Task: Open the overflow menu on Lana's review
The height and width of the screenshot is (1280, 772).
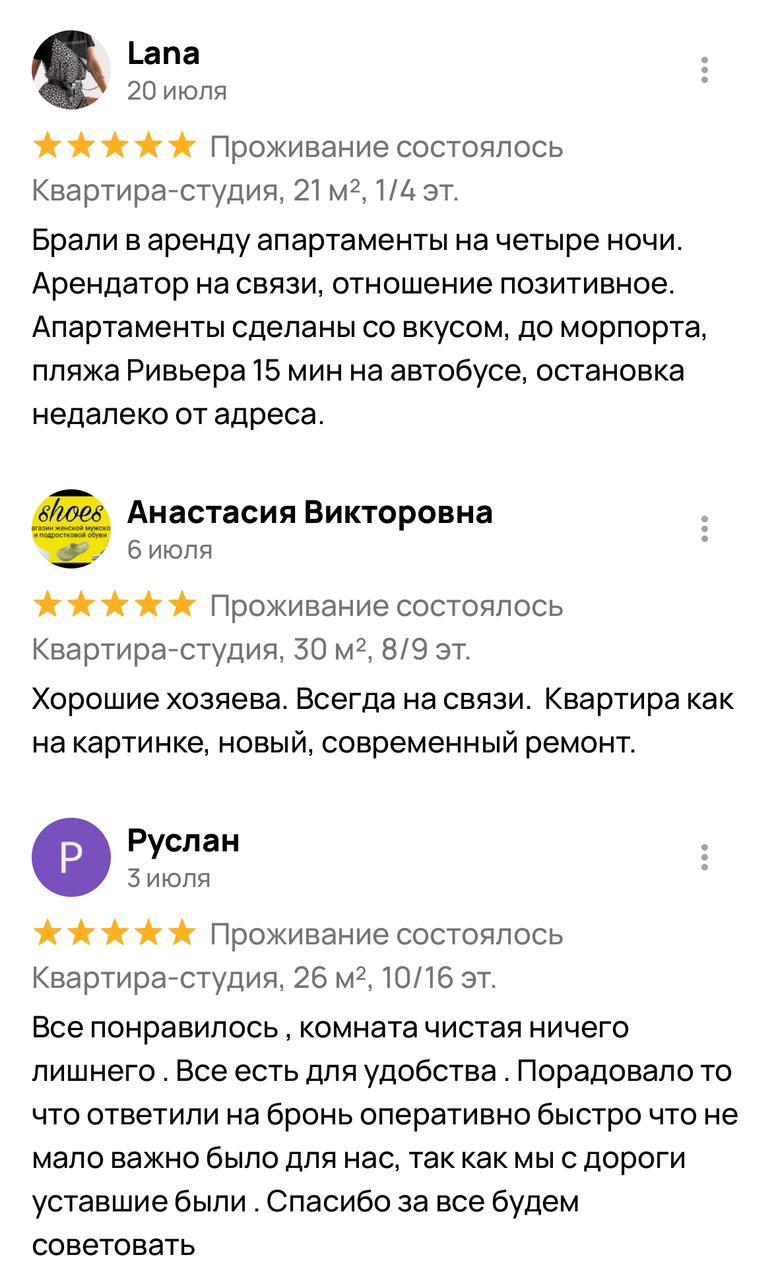Action: [x=705, y=70]
